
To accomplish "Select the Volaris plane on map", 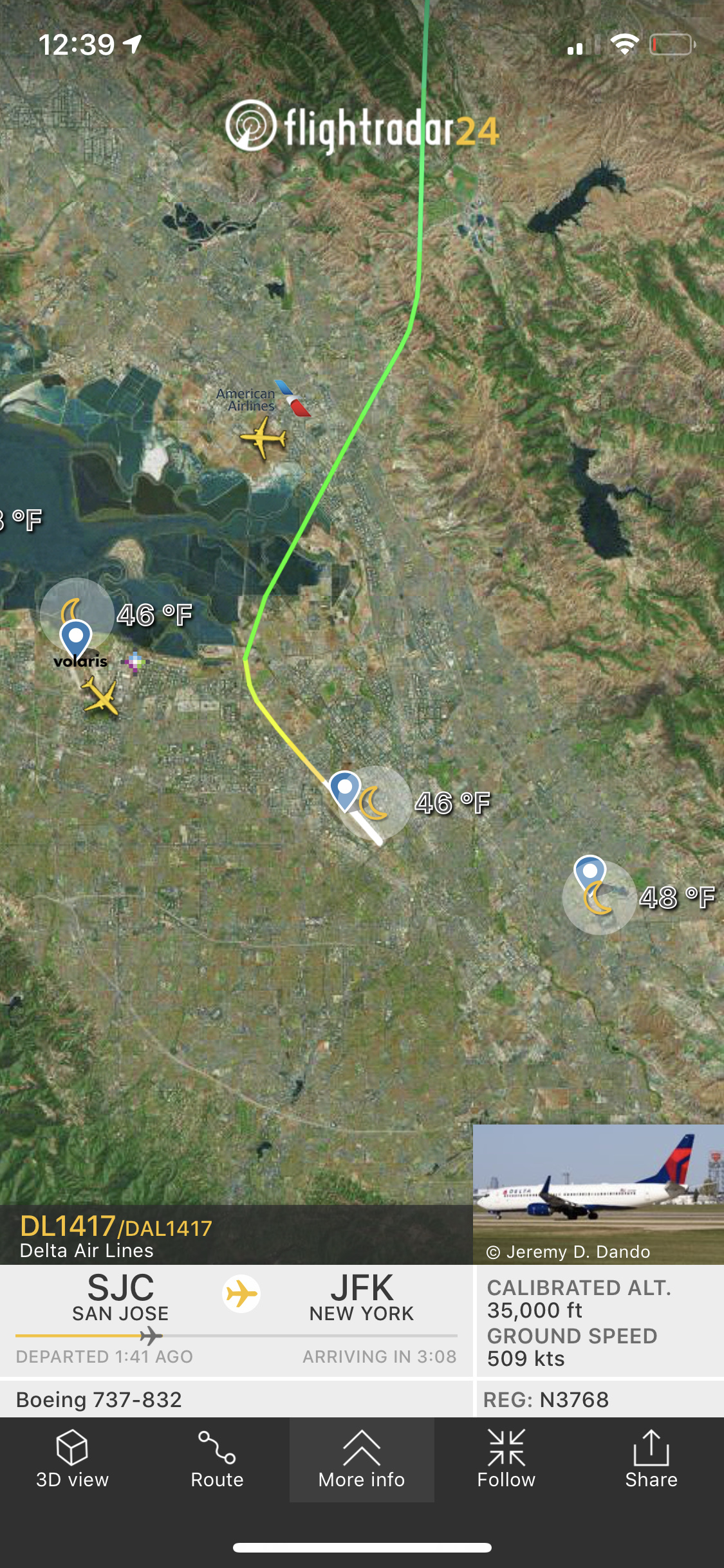I will (101, 696).
